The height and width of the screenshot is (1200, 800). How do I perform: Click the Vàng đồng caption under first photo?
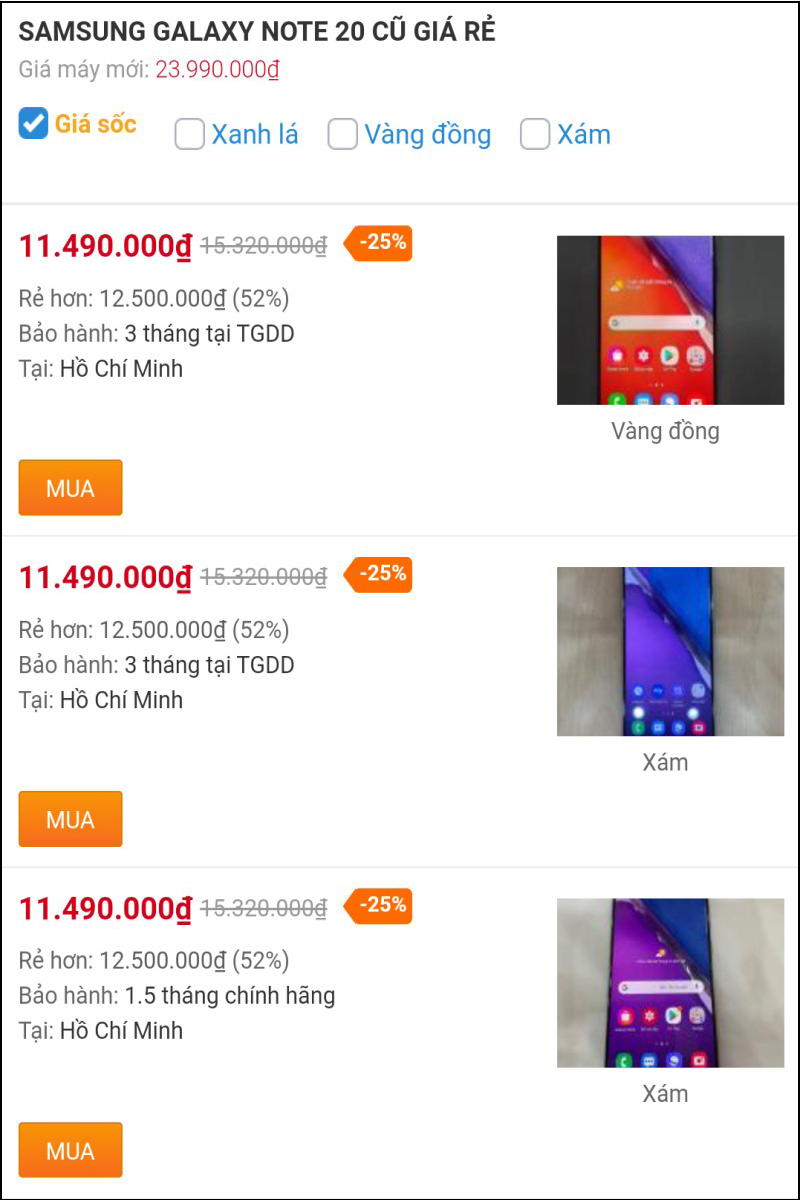point(666,431)
